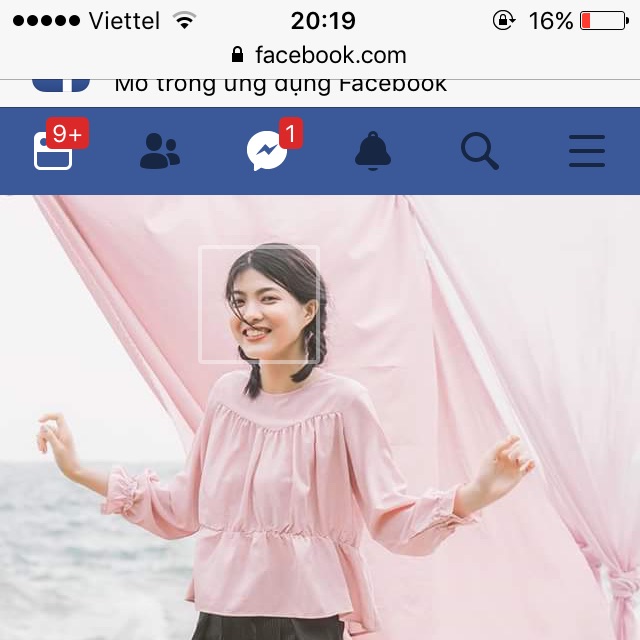Screen dimensions: 640x640
Task: Open Facebook search
Action: [x=480, y=152]
